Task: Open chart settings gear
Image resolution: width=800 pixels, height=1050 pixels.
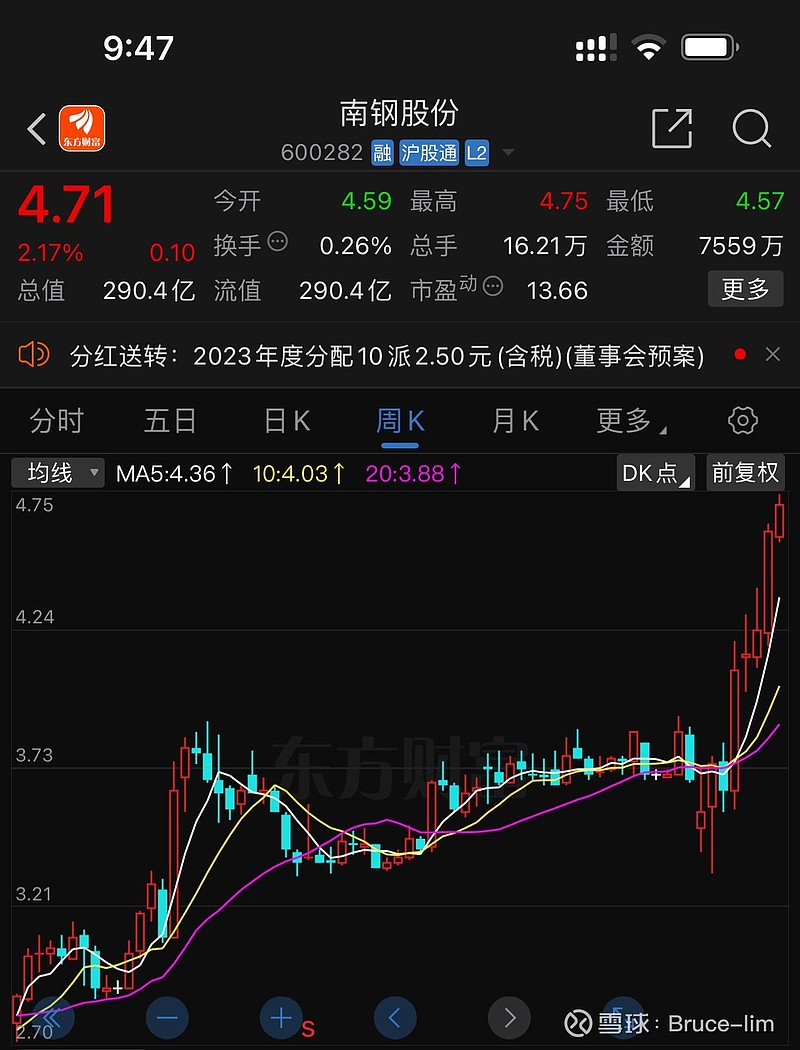Action: tap(743, 421)
